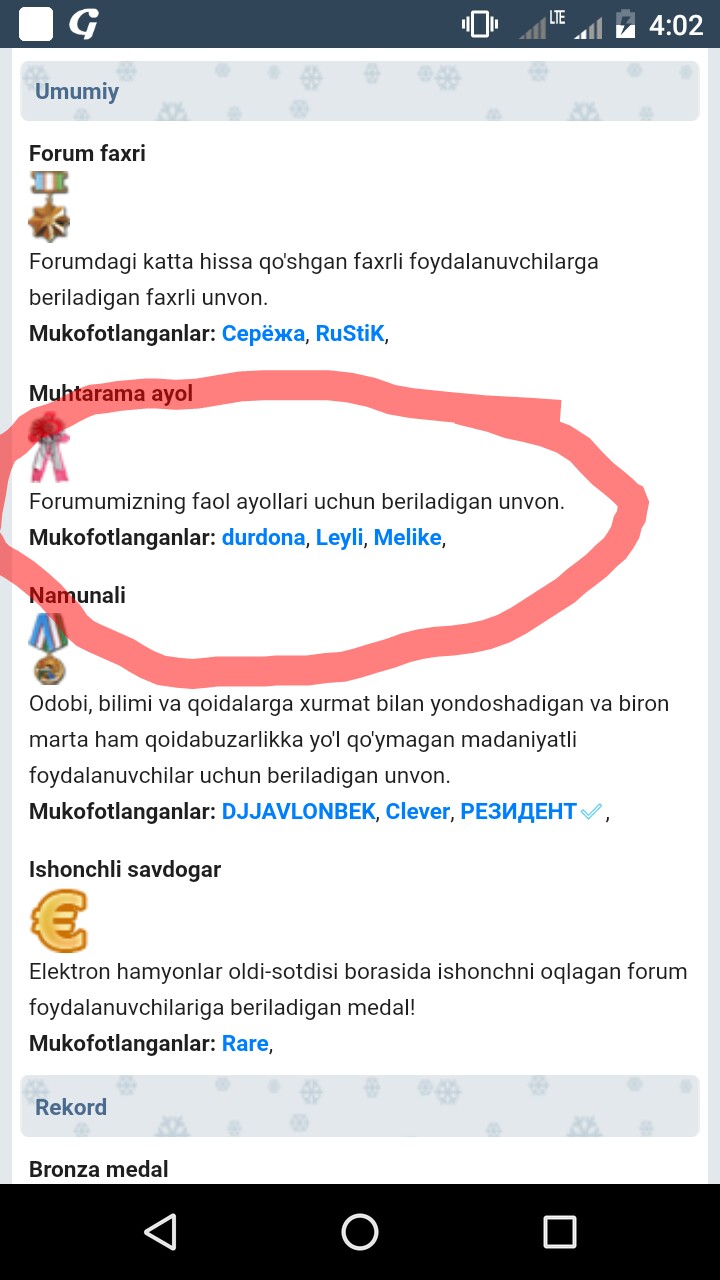This screenshot has width=720, height=1280.
Task: Go to the home screen
Action: pos(360,1232)
